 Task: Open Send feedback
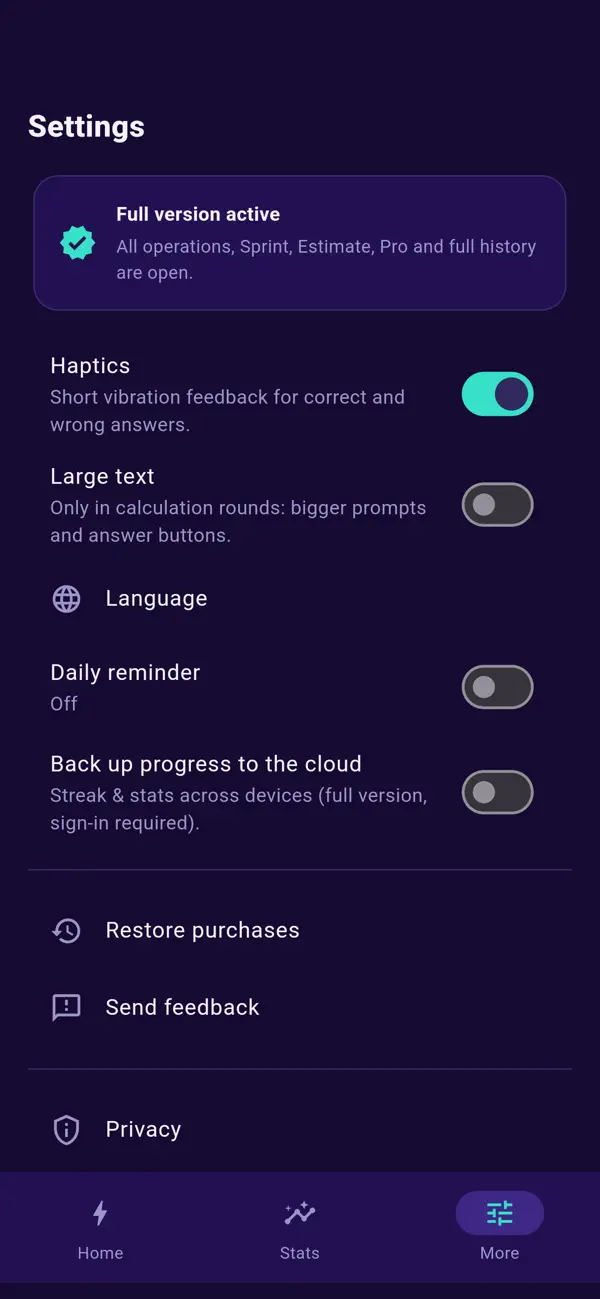tap(300, 1007)
